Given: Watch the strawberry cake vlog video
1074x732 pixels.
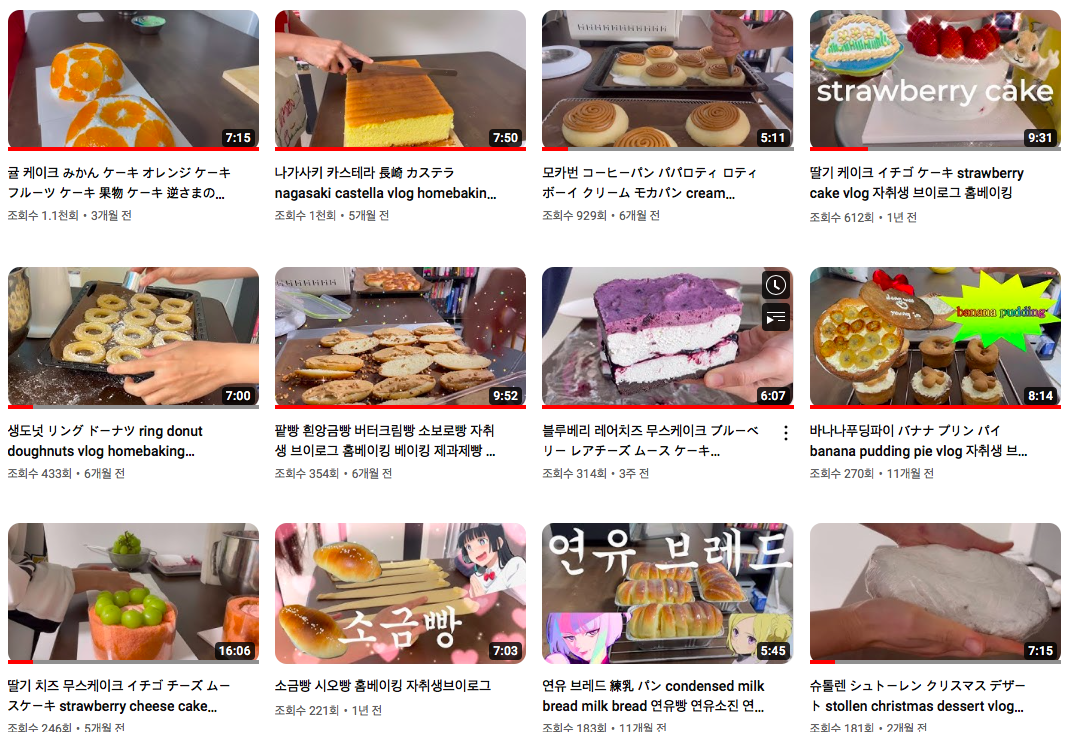Looking at the screenshot, I should tap(935, 80).
